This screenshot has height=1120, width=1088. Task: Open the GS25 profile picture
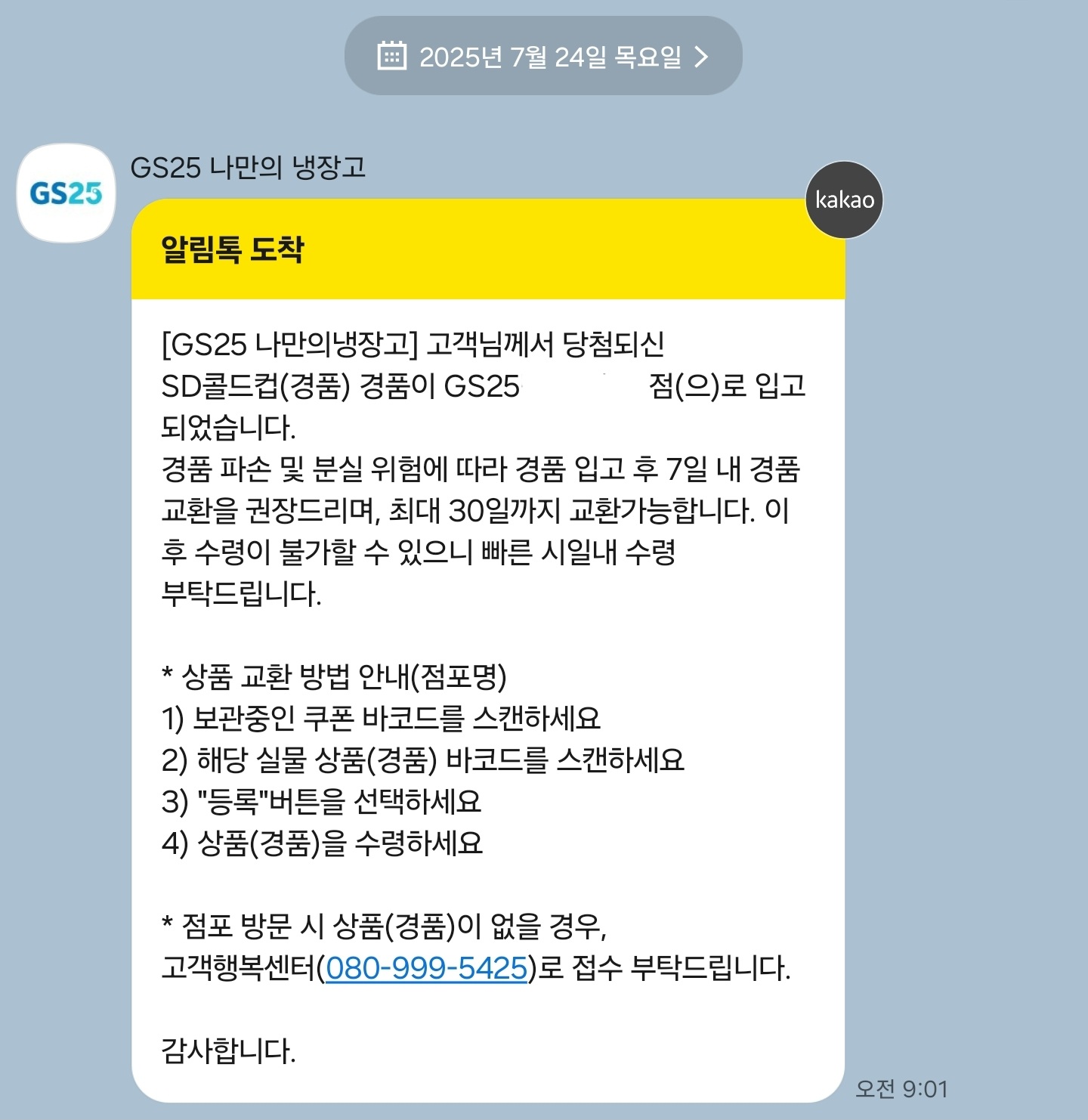[x=66, y=193]
